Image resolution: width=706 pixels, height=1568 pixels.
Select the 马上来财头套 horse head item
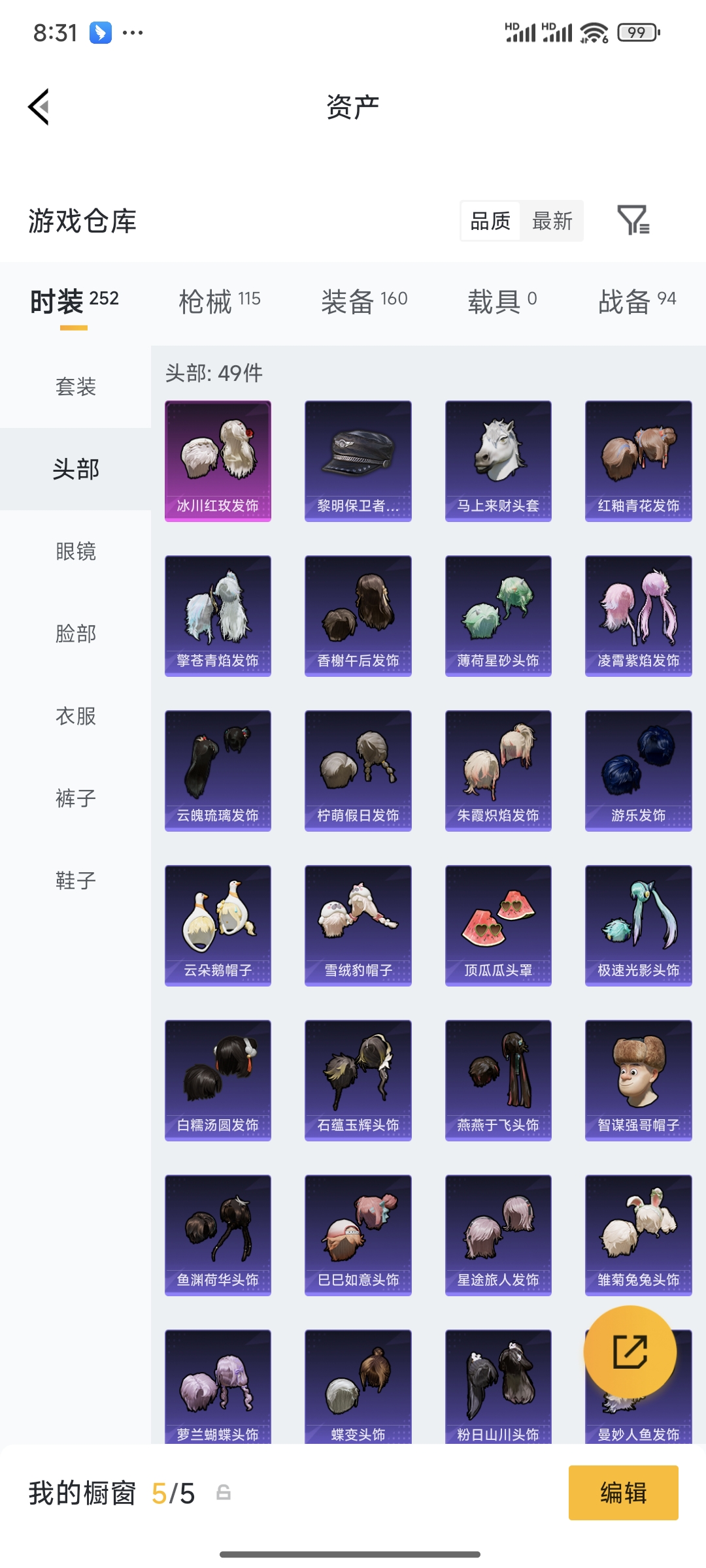pos(497,457)
